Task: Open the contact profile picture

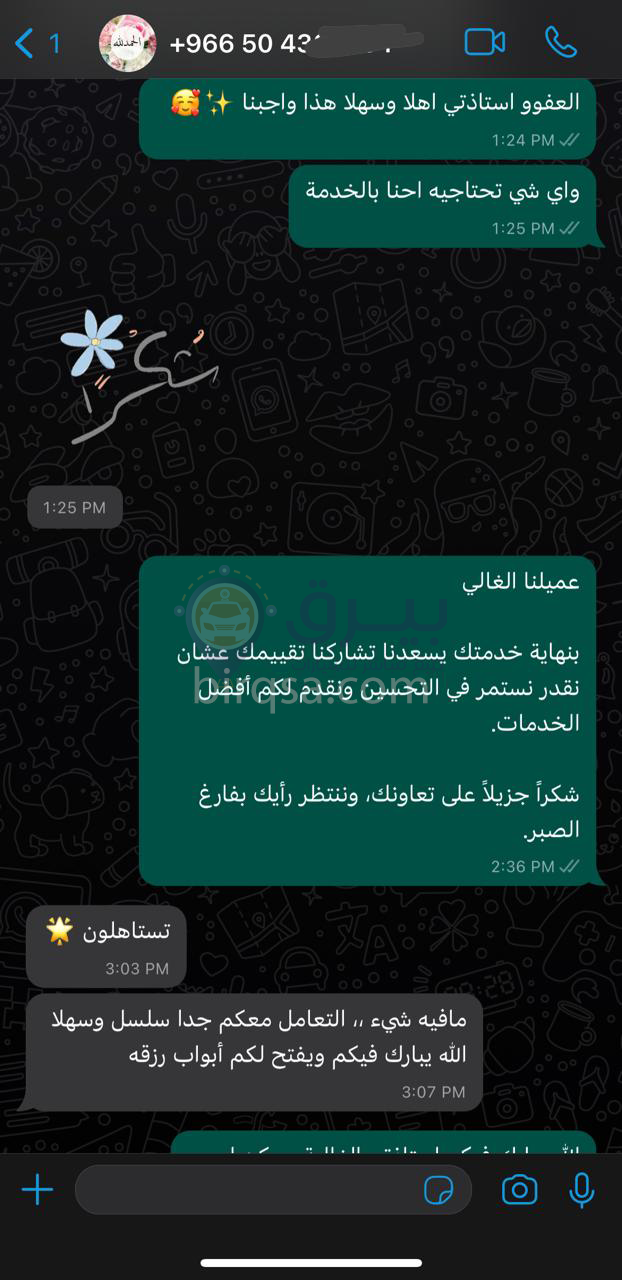Action: click(127, 43)
